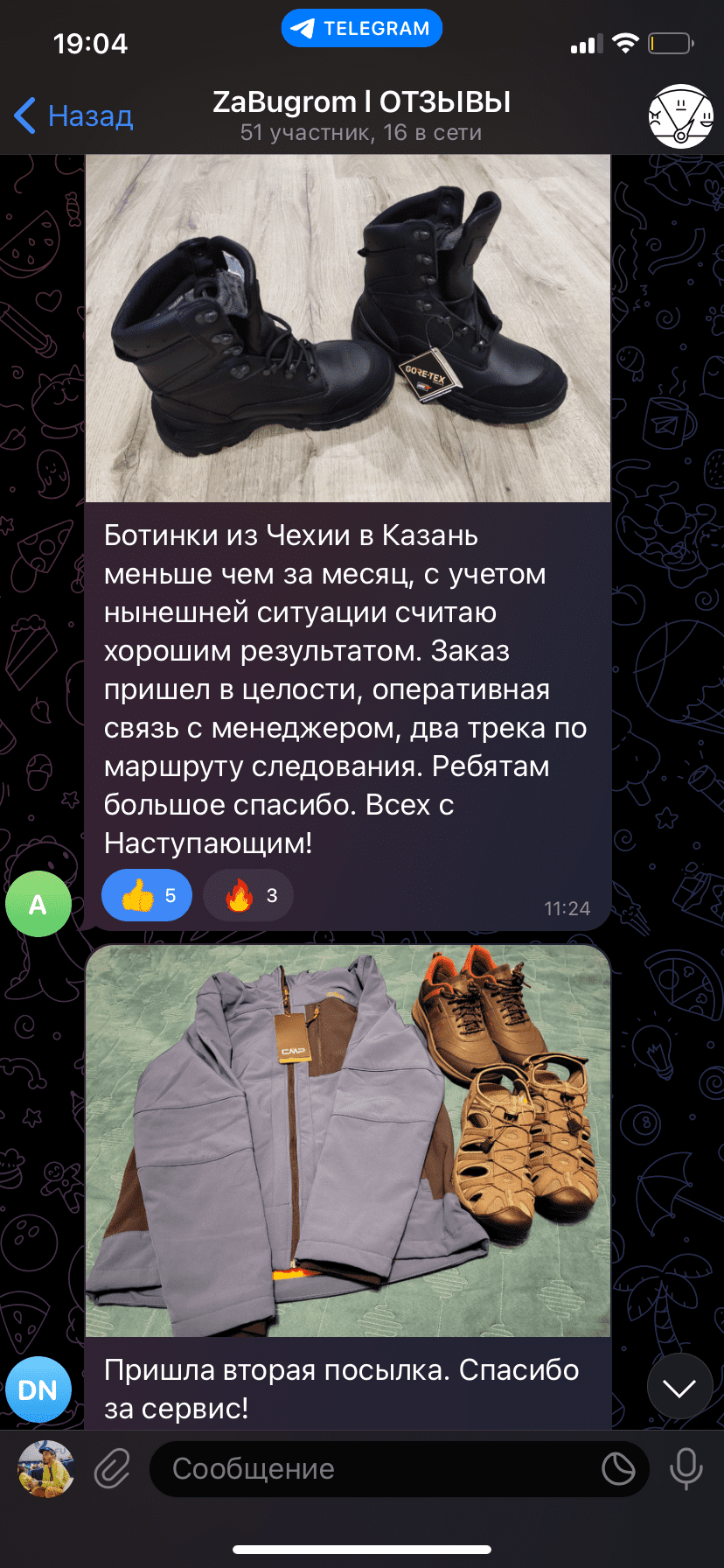This screenshot has width=724, height=1568.
Task: Return to Telegram via status pill
Action: 361,28
